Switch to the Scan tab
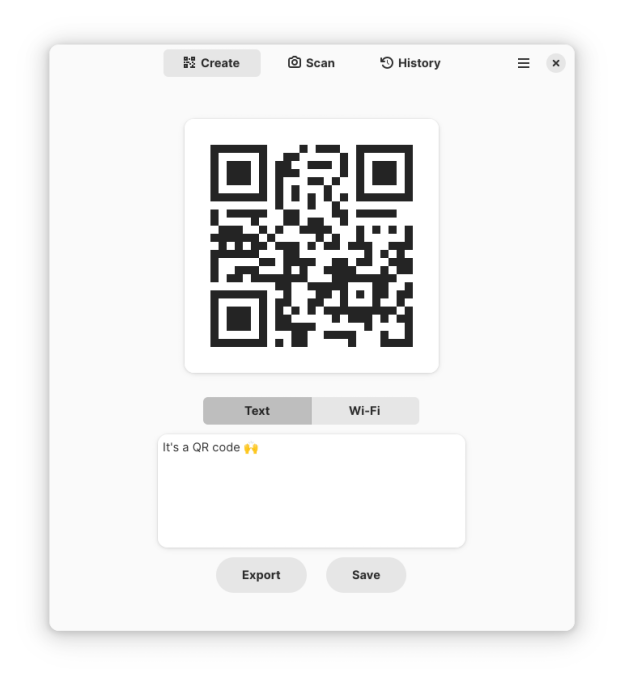Screen dimensions: 624x685 coord(311,63)
